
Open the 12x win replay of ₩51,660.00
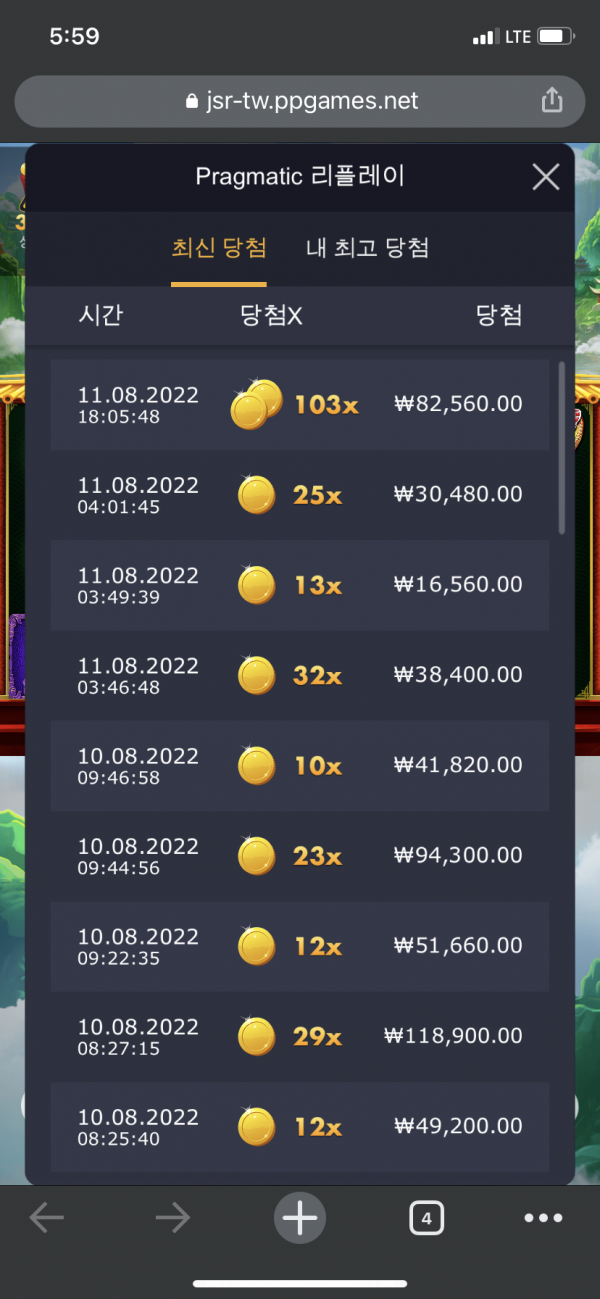tap(300, 945)
